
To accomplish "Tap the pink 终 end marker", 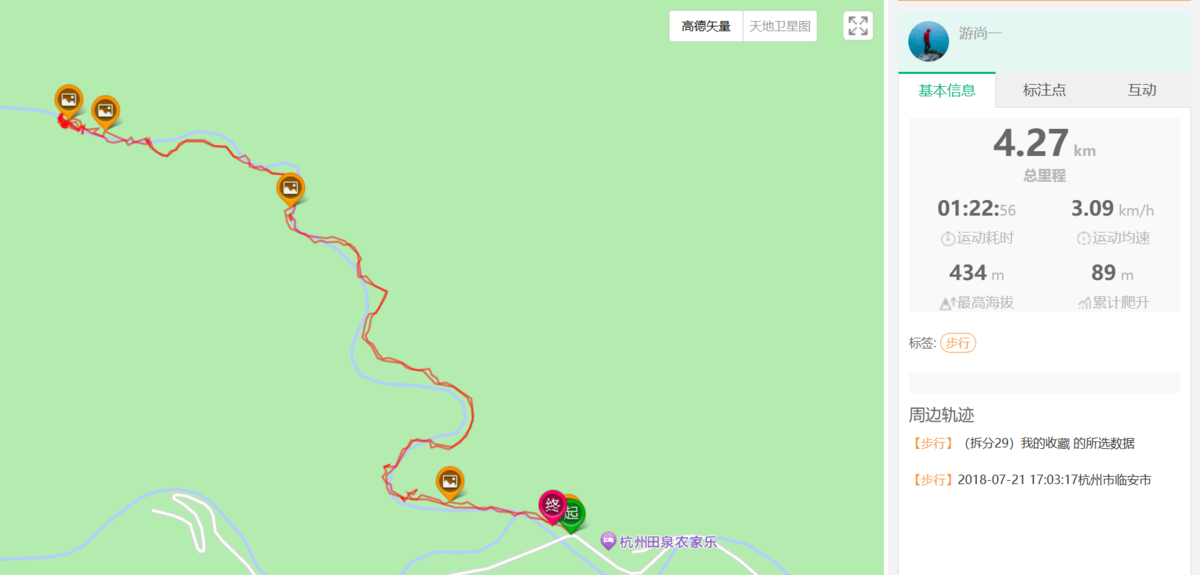I will 552,505.
